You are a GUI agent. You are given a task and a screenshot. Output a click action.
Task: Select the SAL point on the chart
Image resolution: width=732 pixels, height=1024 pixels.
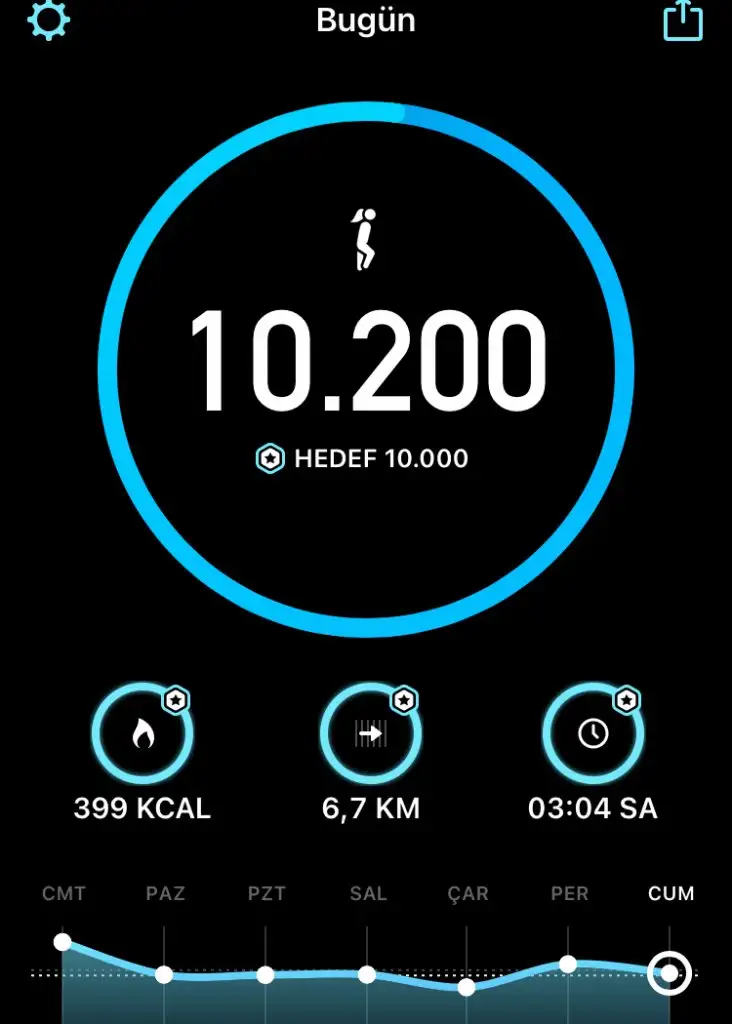tap(367, 974)
